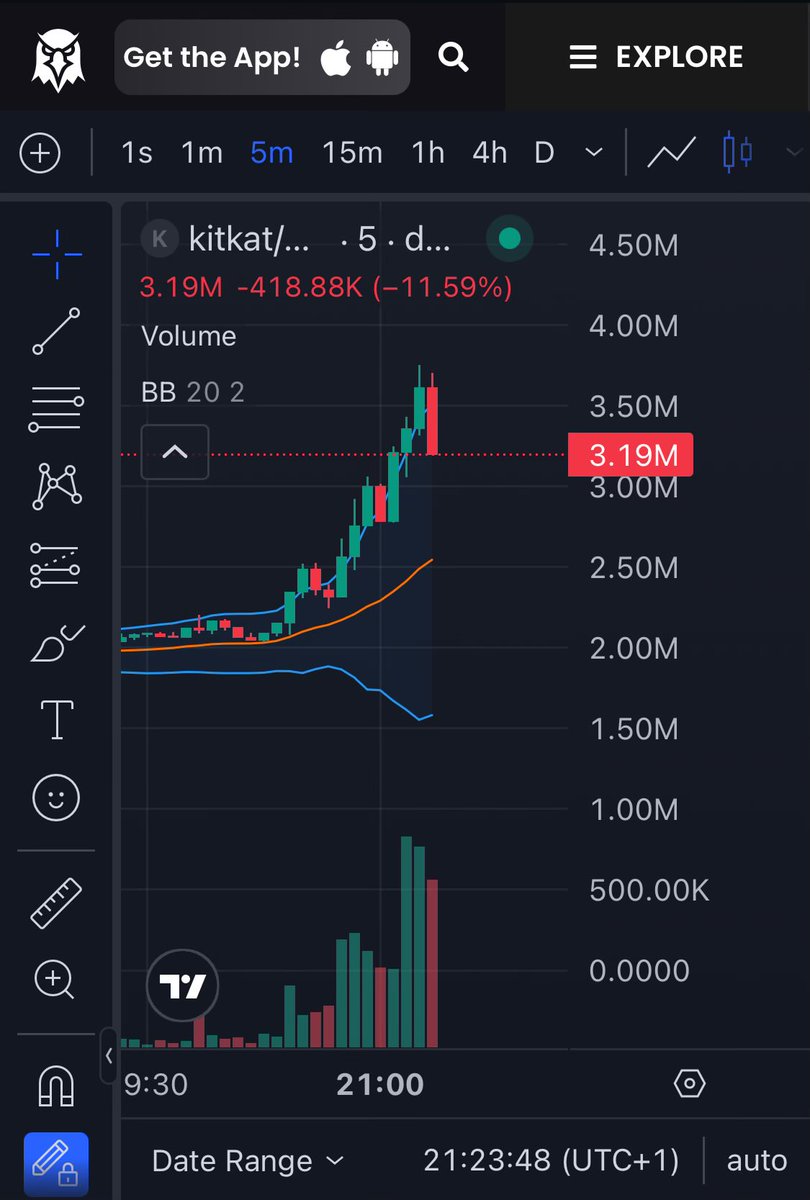Switch to the 1s timeframe
Screen dimensions: 810x1200
[137, 153]
